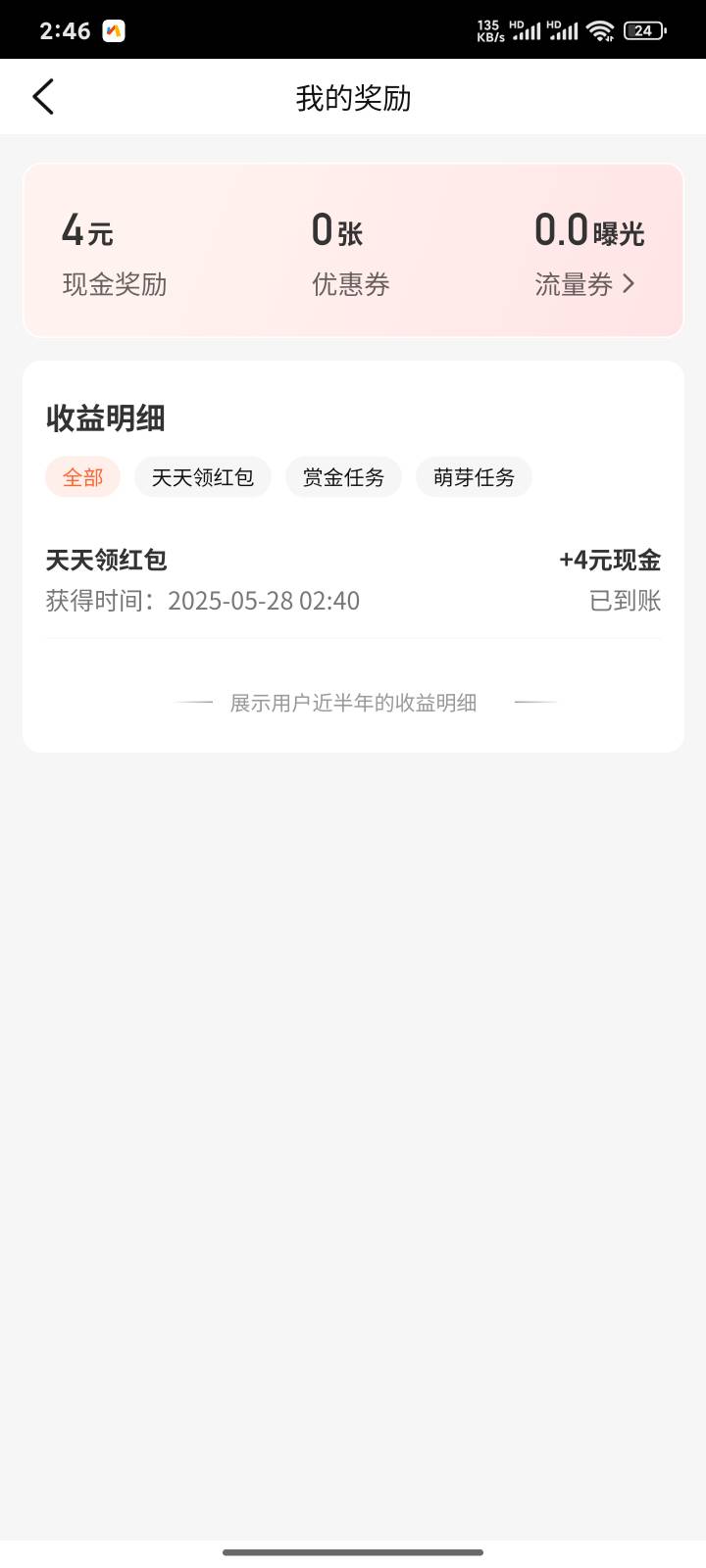Go back using the header arrow
The width and height of the screenshot is (706, 1568).
click(x=43, y=97)
